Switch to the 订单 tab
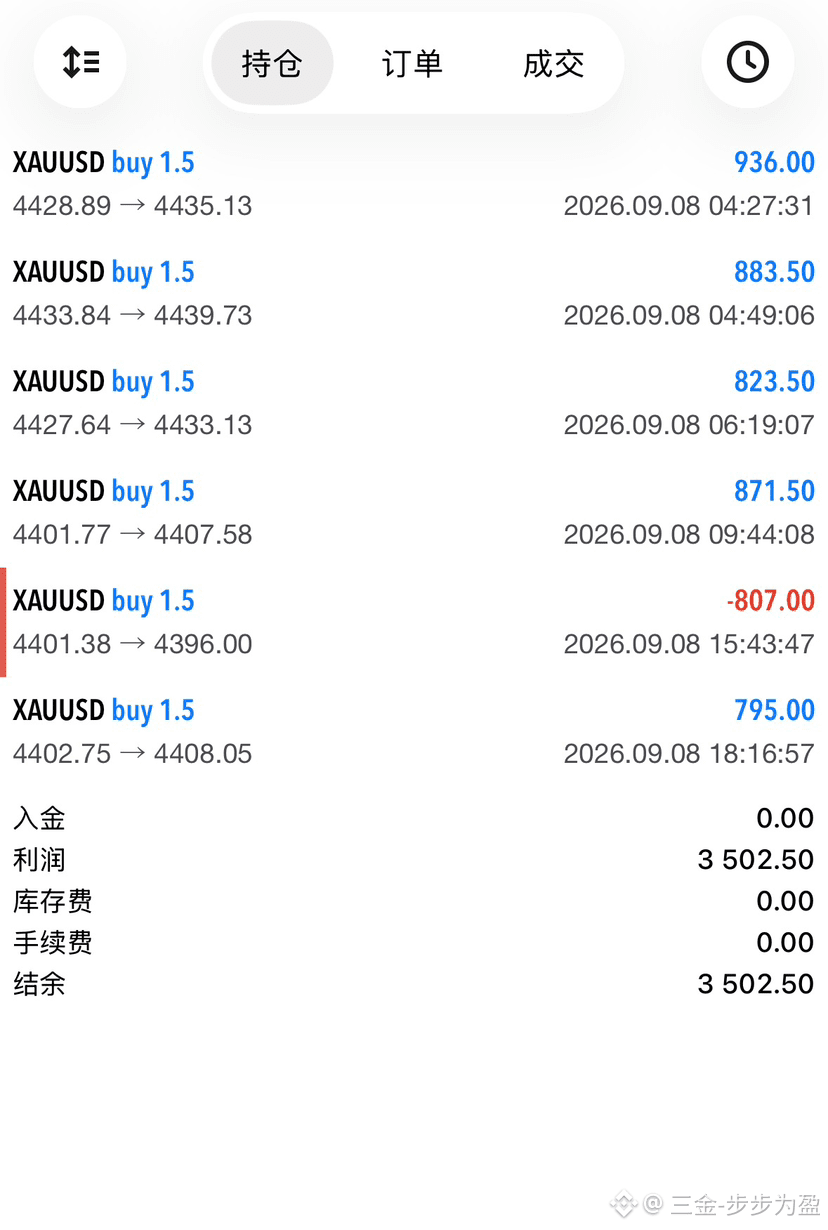This screenshot has height=1230, width=828. click(412, 64)
